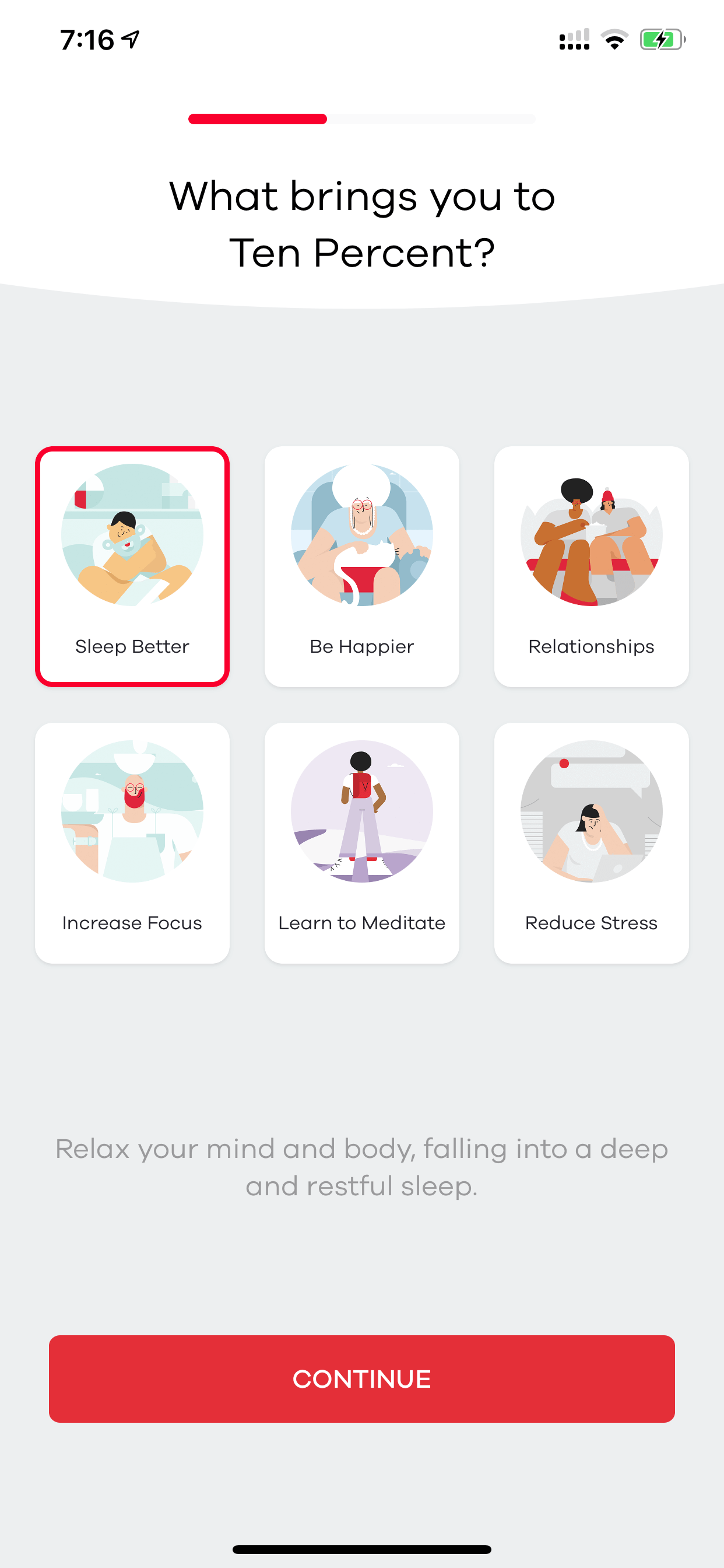Tap the Reduce Stress option

[591, 843]
